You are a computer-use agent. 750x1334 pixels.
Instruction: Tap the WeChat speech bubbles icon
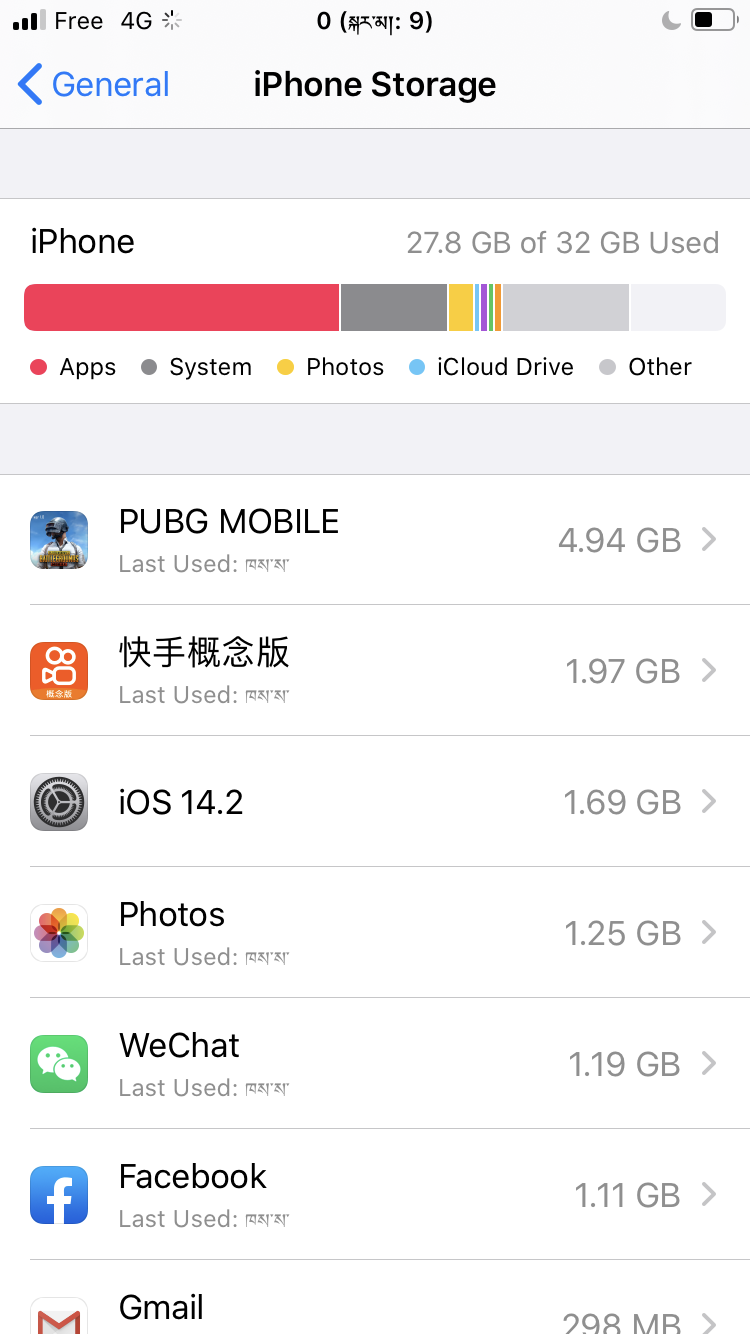[x=58, y=1064]
